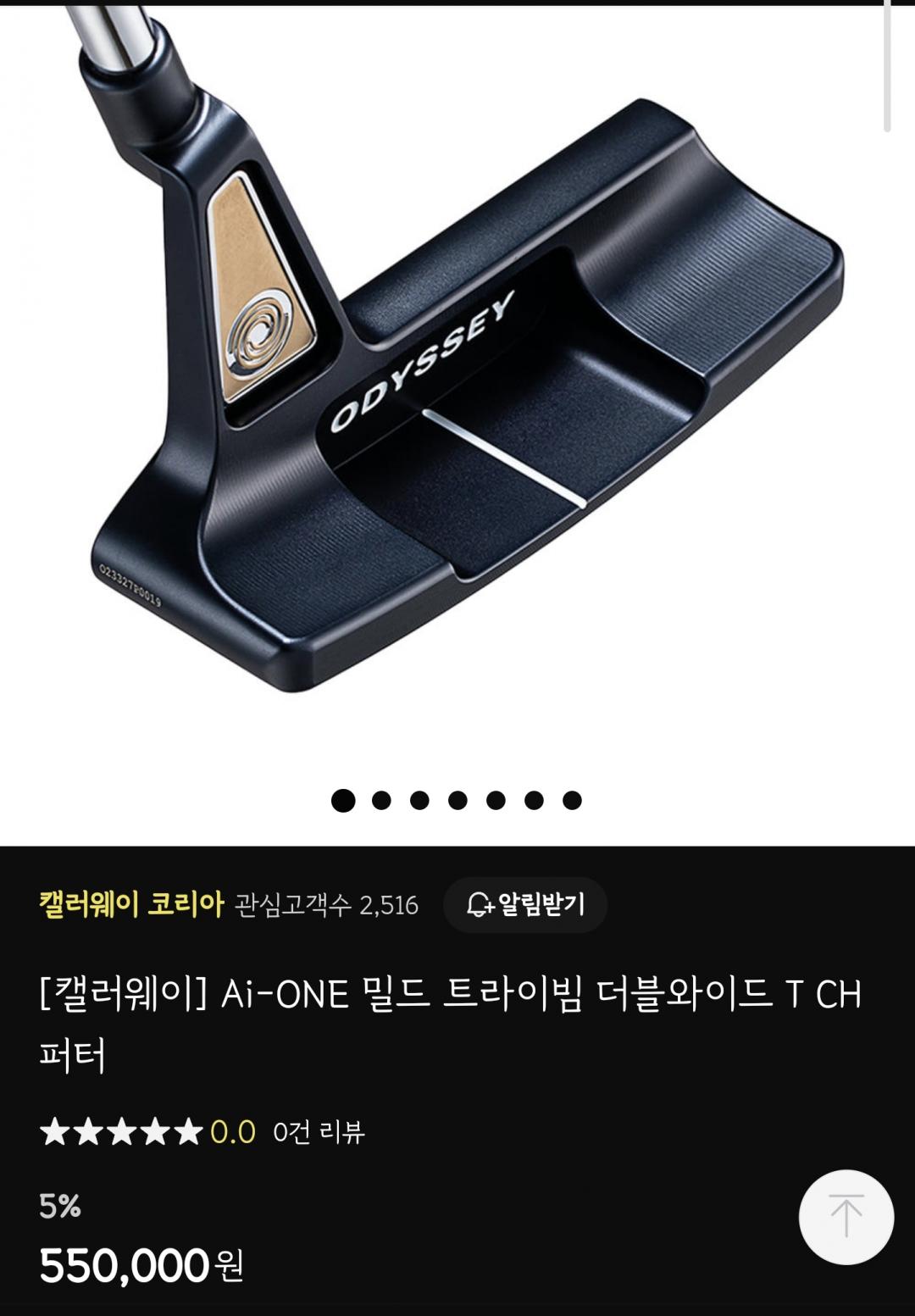Open the 캘러웨이 코리아 store link
Viewport: 915px width, 1316px height.
(x=131, y=904)
